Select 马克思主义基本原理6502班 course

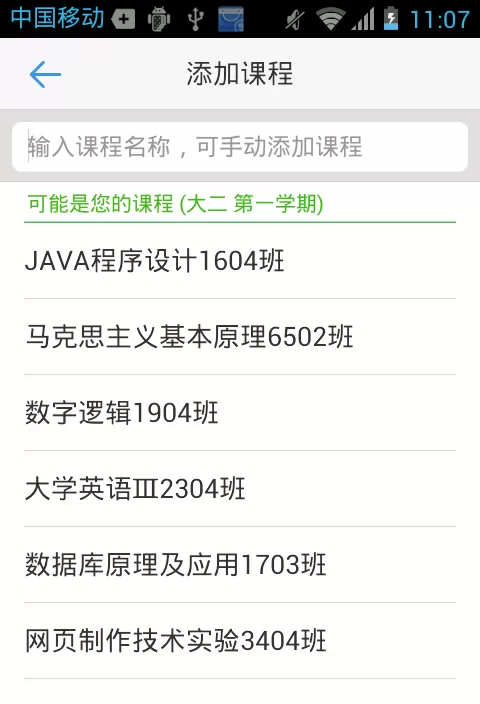tap(240, 337)
